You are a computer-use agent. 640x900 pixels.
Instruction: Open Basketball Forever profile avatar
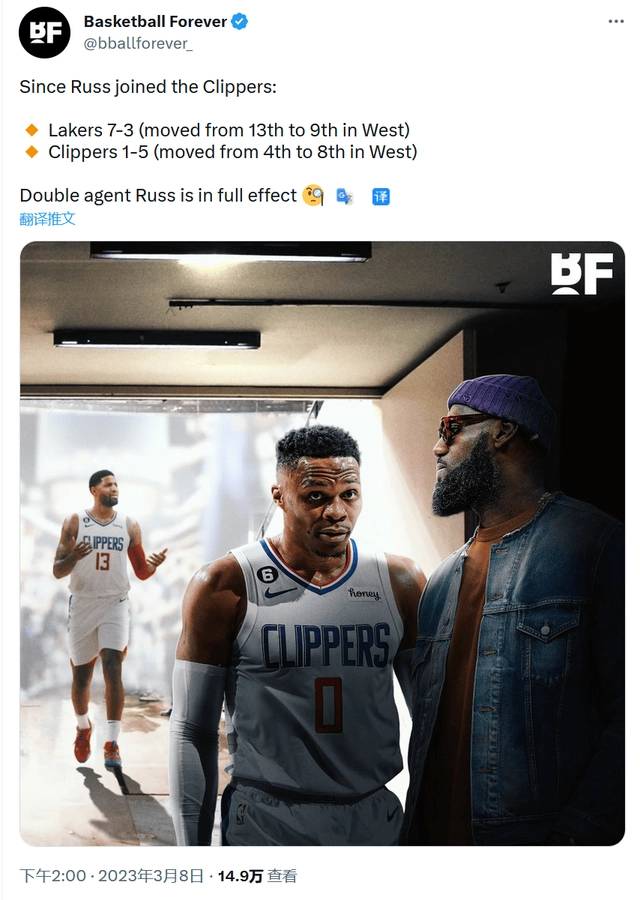tap(44, 32)
